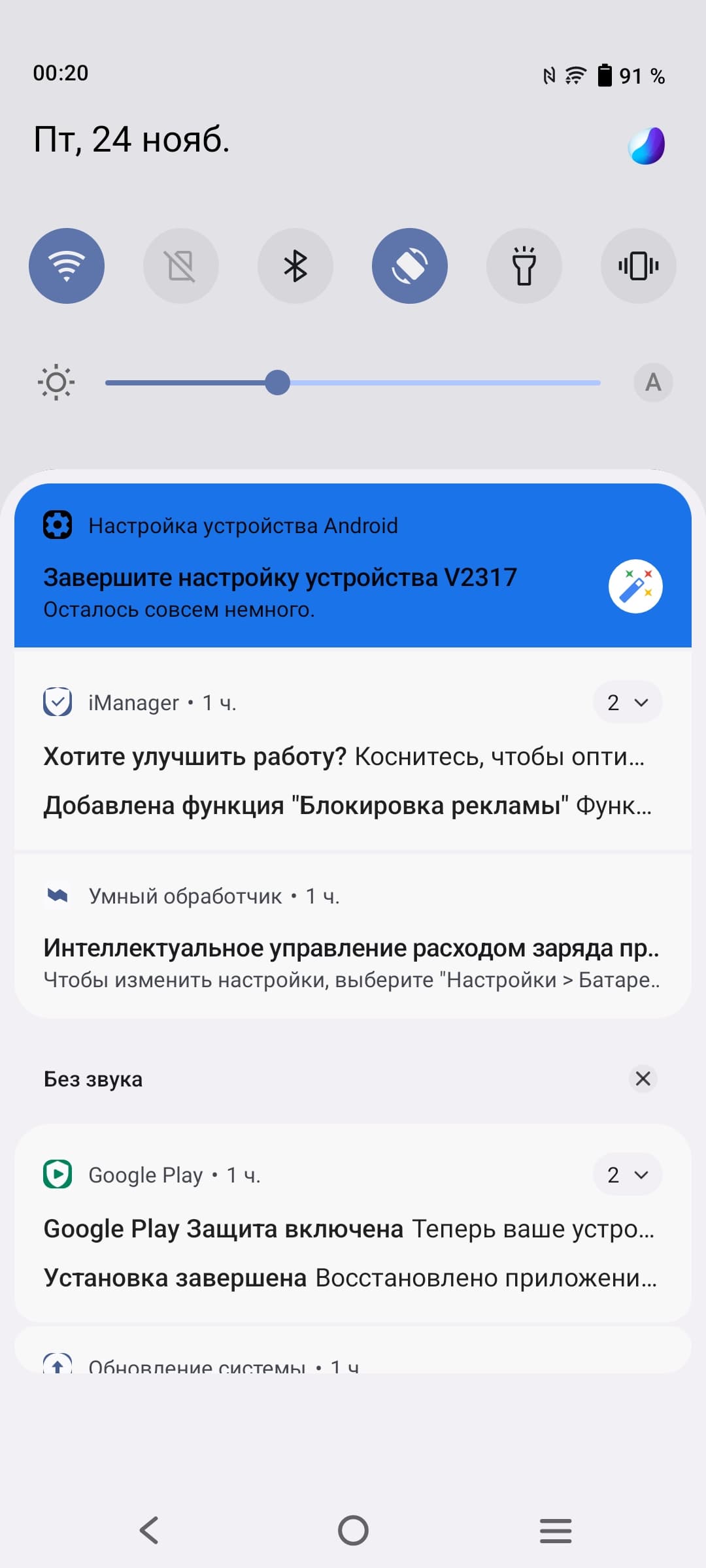Go back using the navigation bar
The width and height of the screenshot is (706, 1568).
tap(150, 1530)
